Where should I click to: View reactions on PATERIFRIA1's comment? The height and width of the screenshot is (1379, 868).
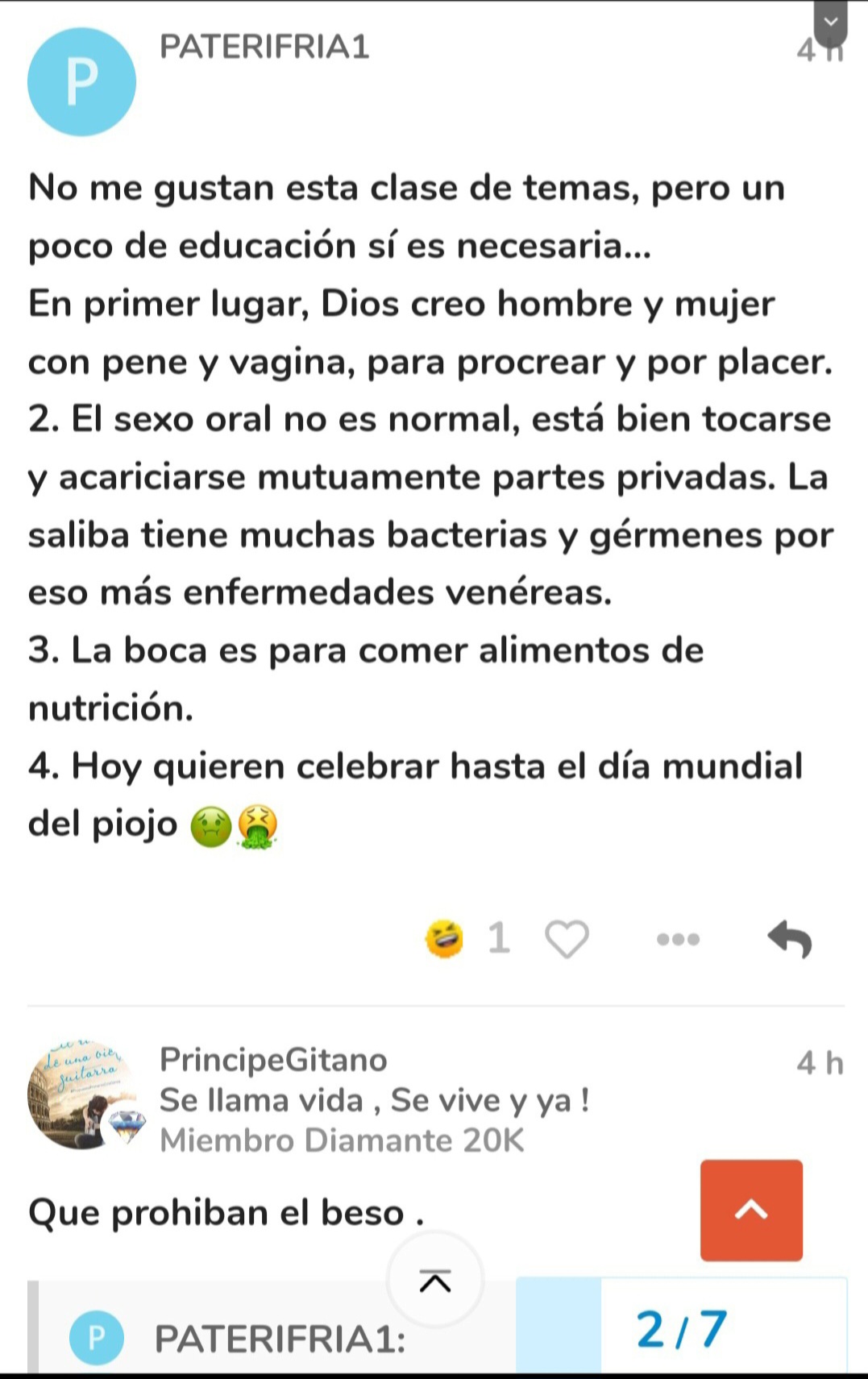coord(467,938)
